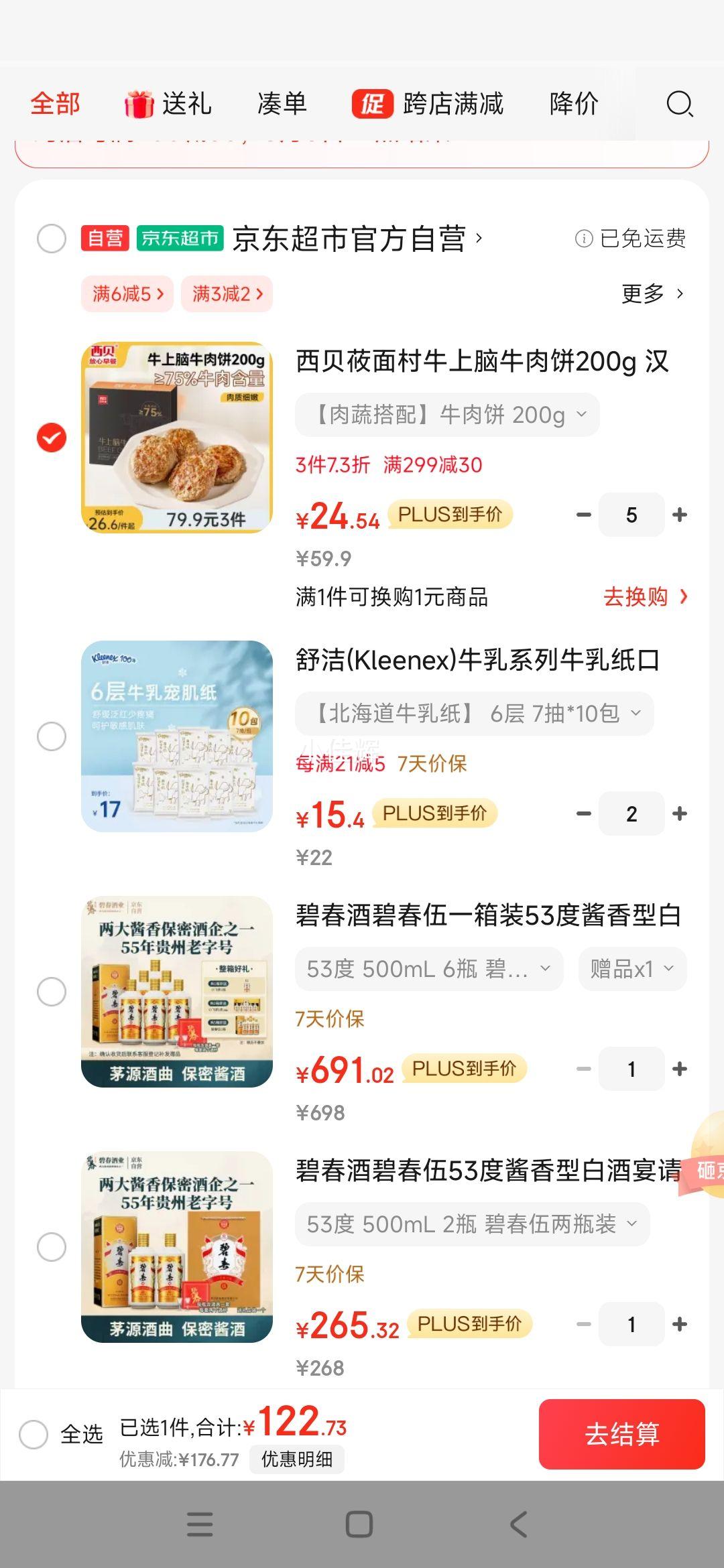Change the 53度 500mL 2瓶 spec option

472,1224
